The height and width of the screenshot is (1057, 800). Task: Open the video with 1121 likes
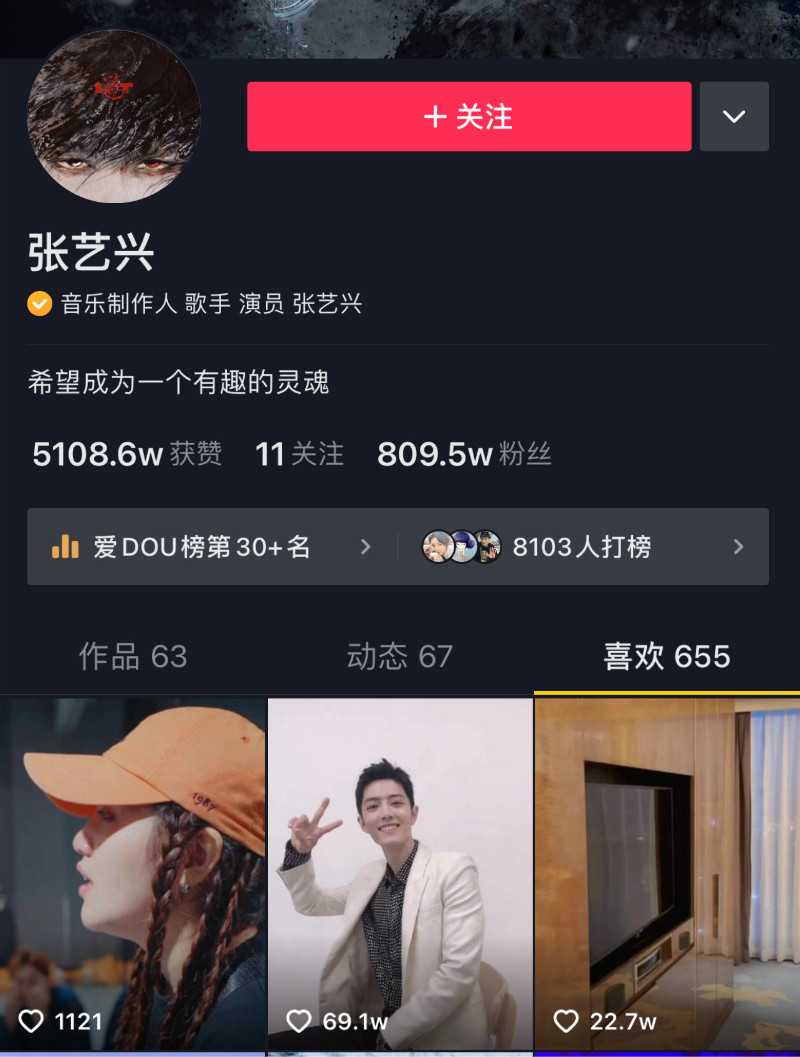coord(132,870)
